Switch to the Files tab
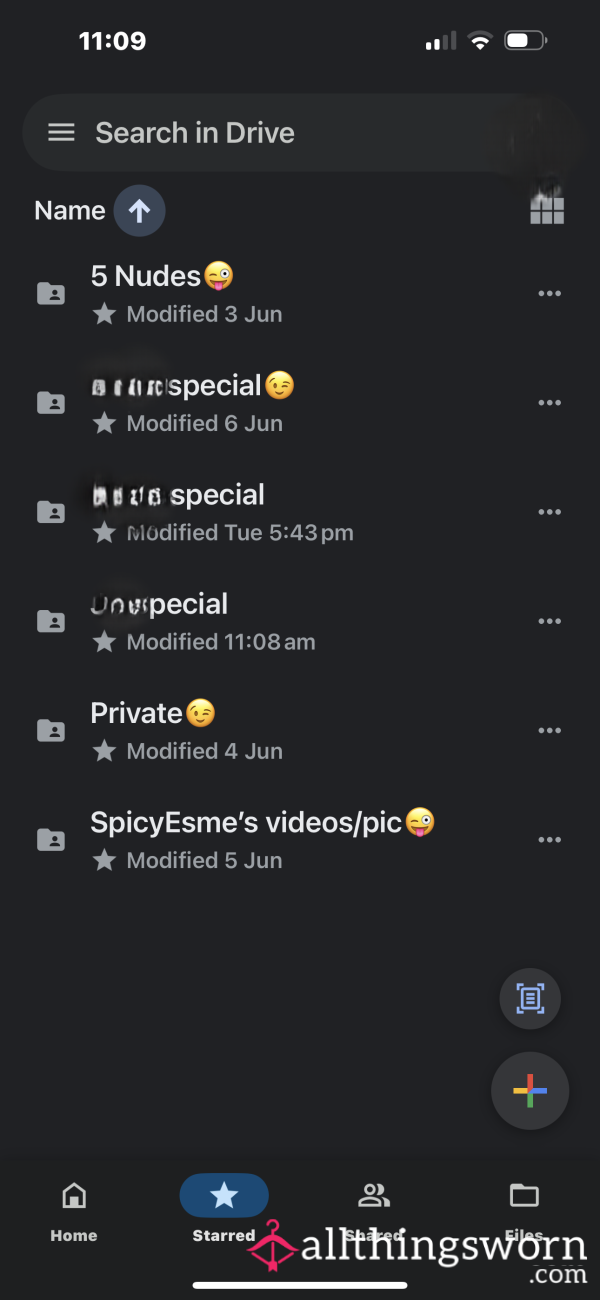The width and height of the screenshot is (600, 1300). pos(524,1210)
